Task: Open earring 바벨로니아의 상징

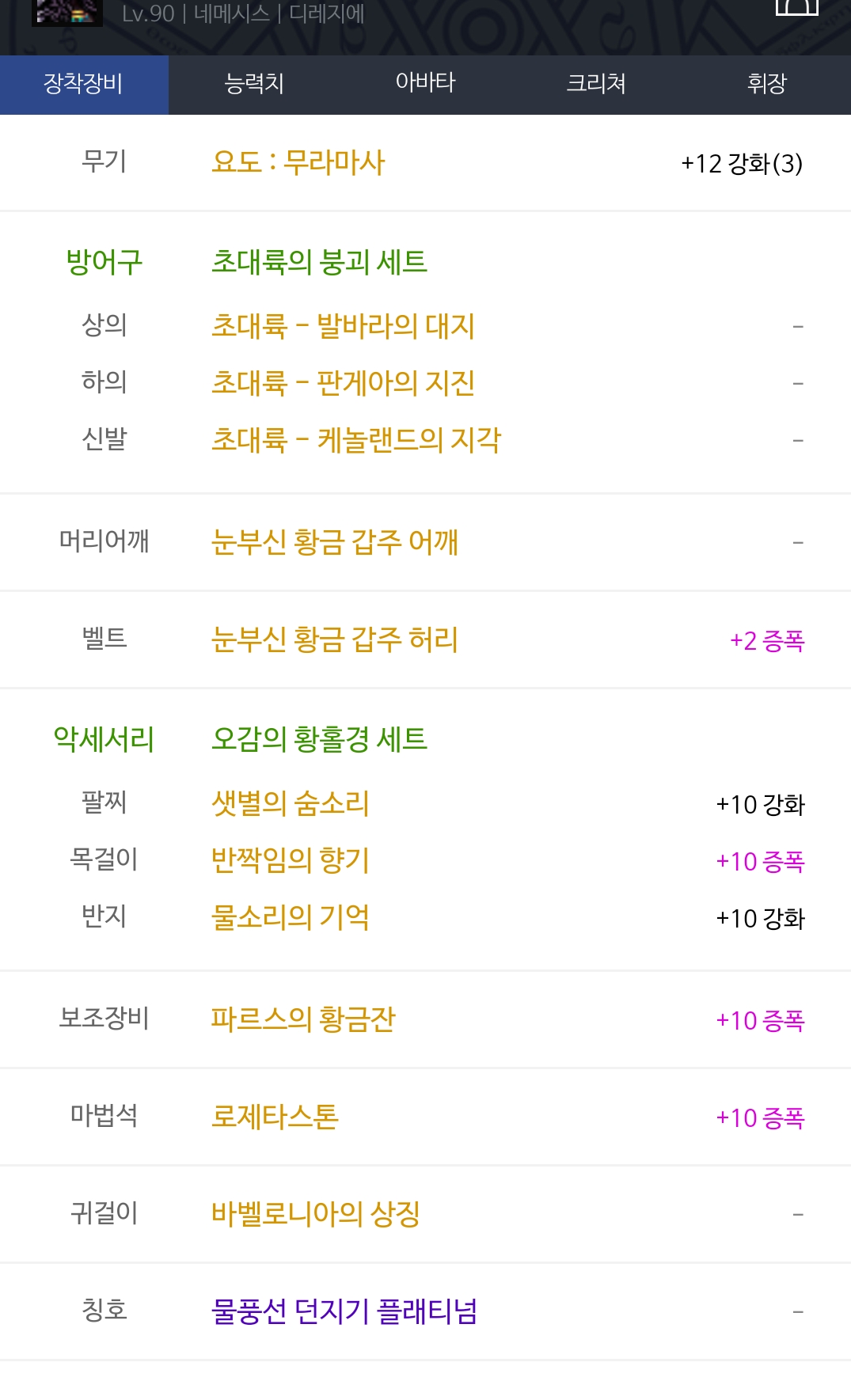Action: [316, 1214]
